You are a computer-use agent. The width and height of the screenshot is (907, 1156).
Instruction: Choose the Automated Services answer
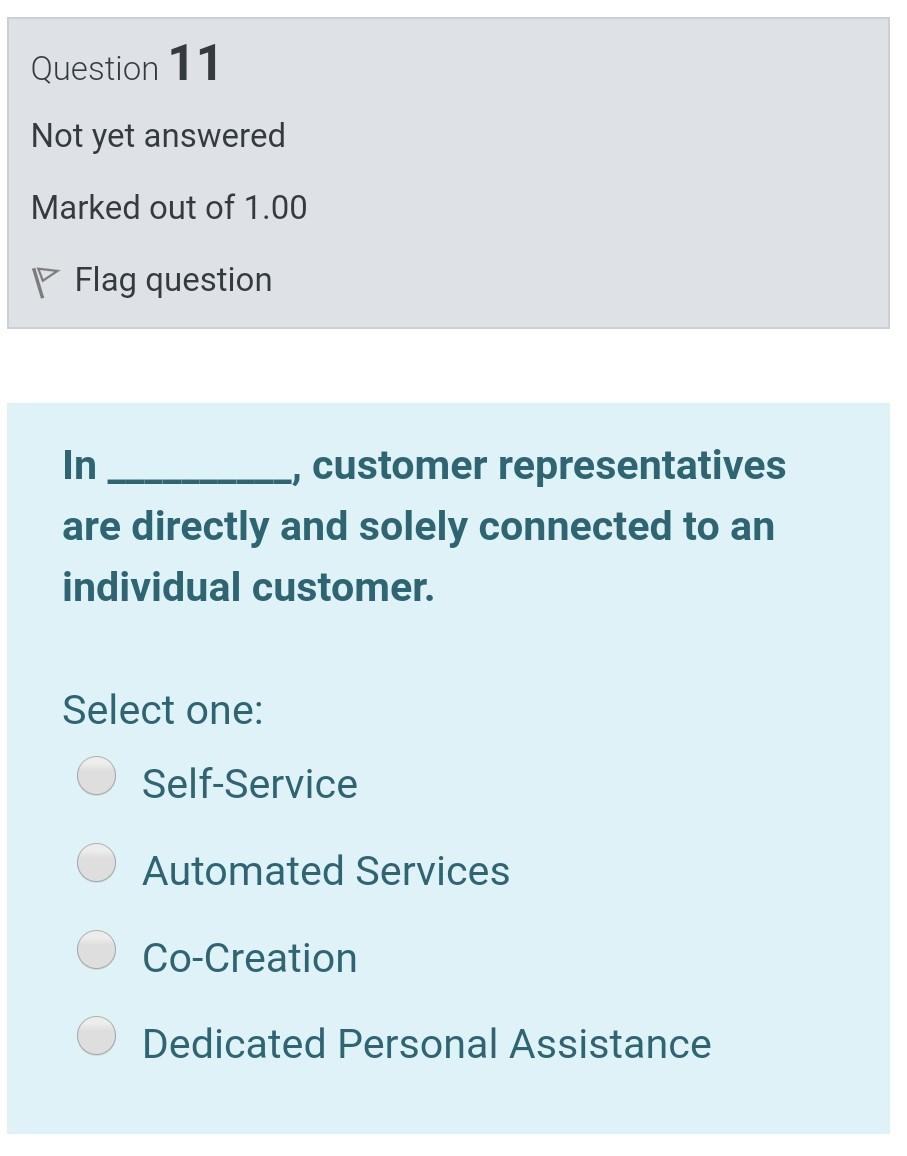coord(97,863)
